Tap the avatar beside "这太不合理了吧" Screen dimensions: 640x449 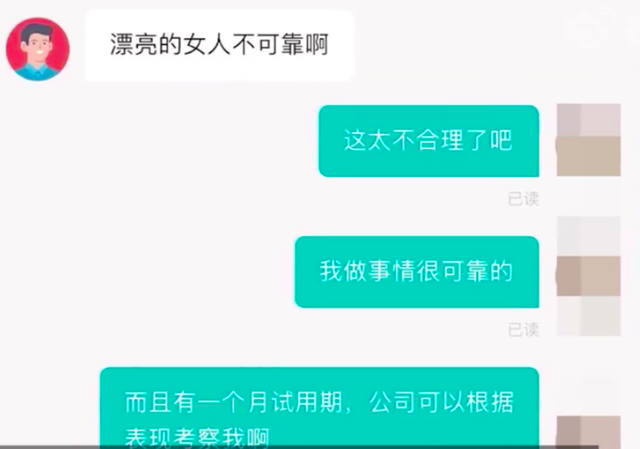click(x=588, y=141)
